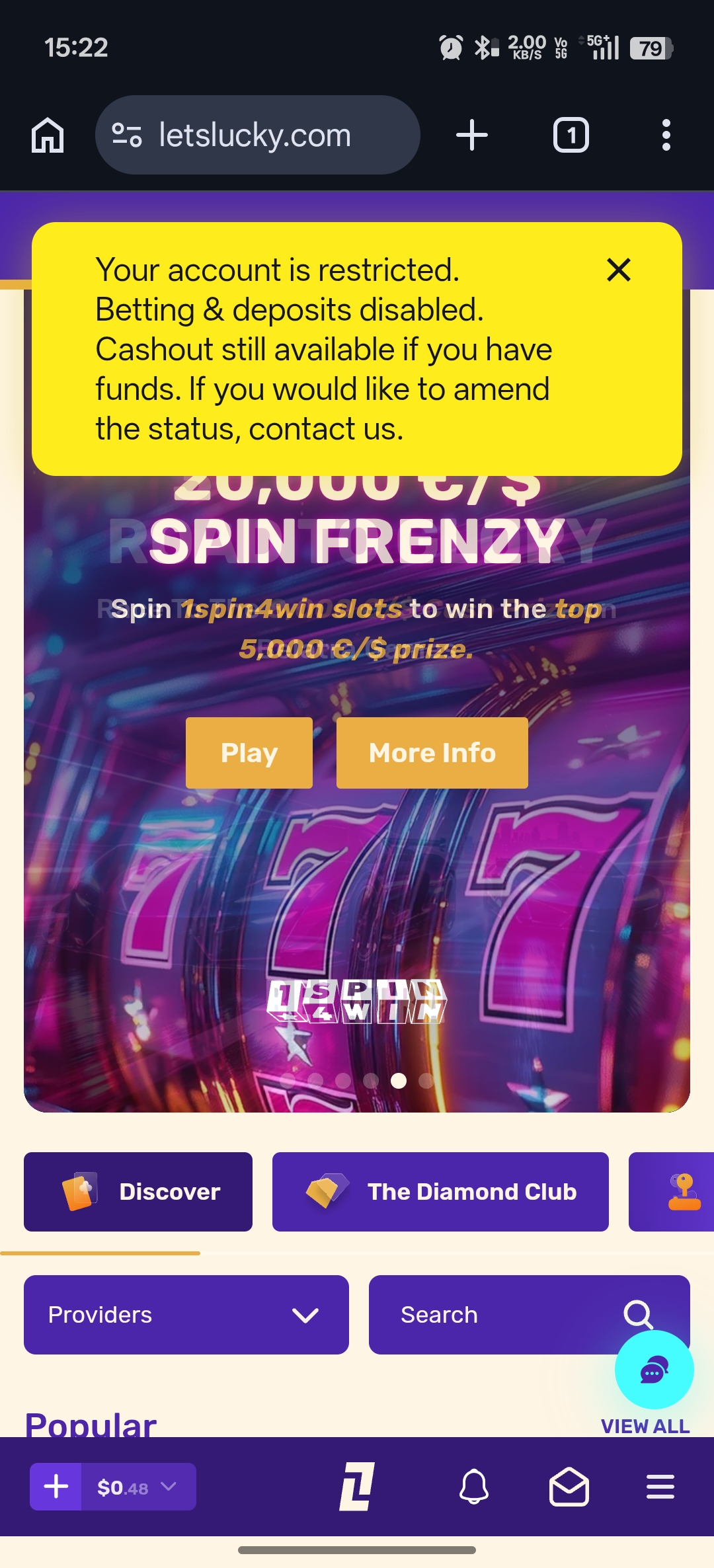Expand the Providers dropdown

186,1315
